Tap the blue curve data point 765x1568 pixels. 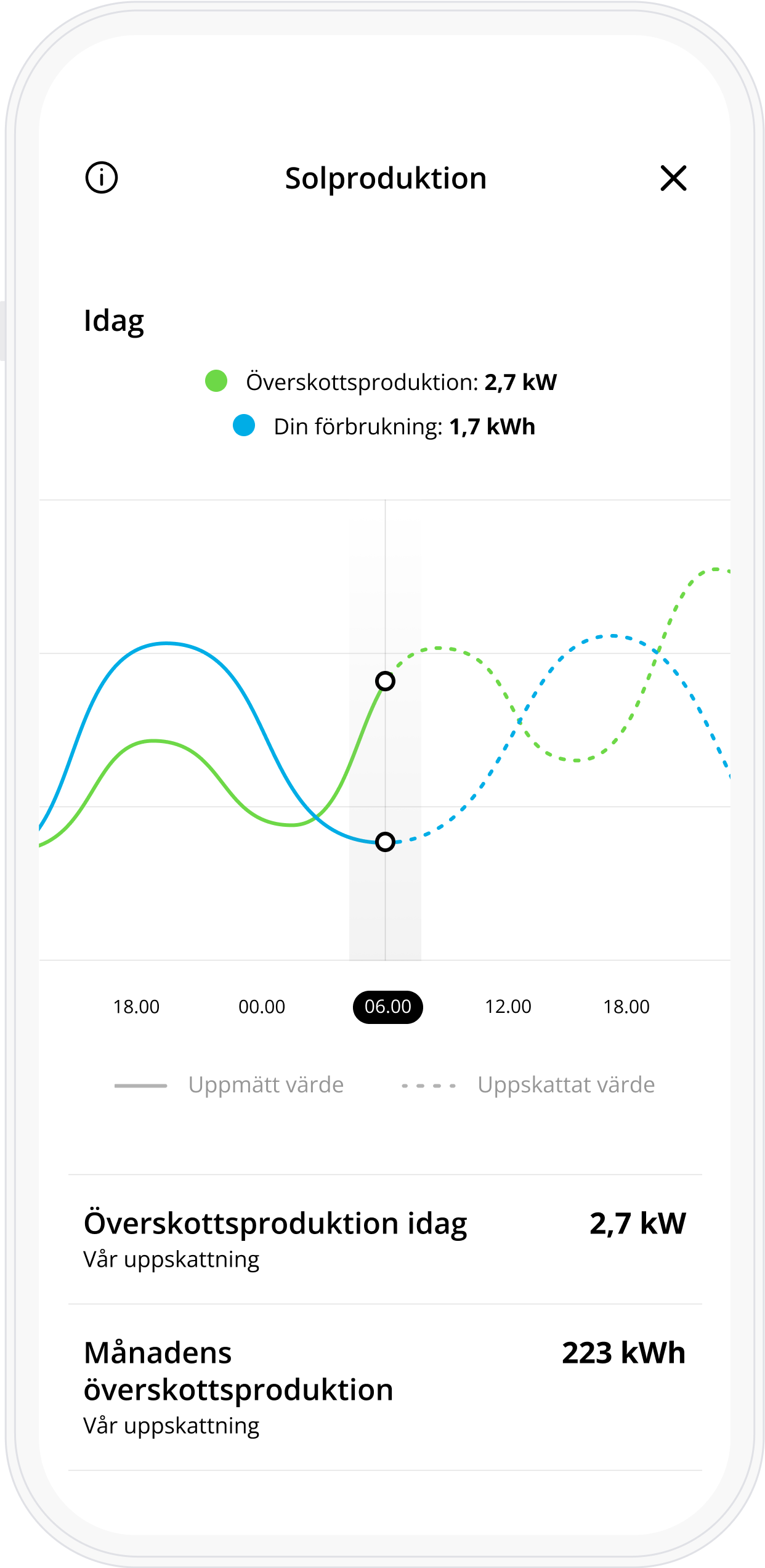pos(385,842)
